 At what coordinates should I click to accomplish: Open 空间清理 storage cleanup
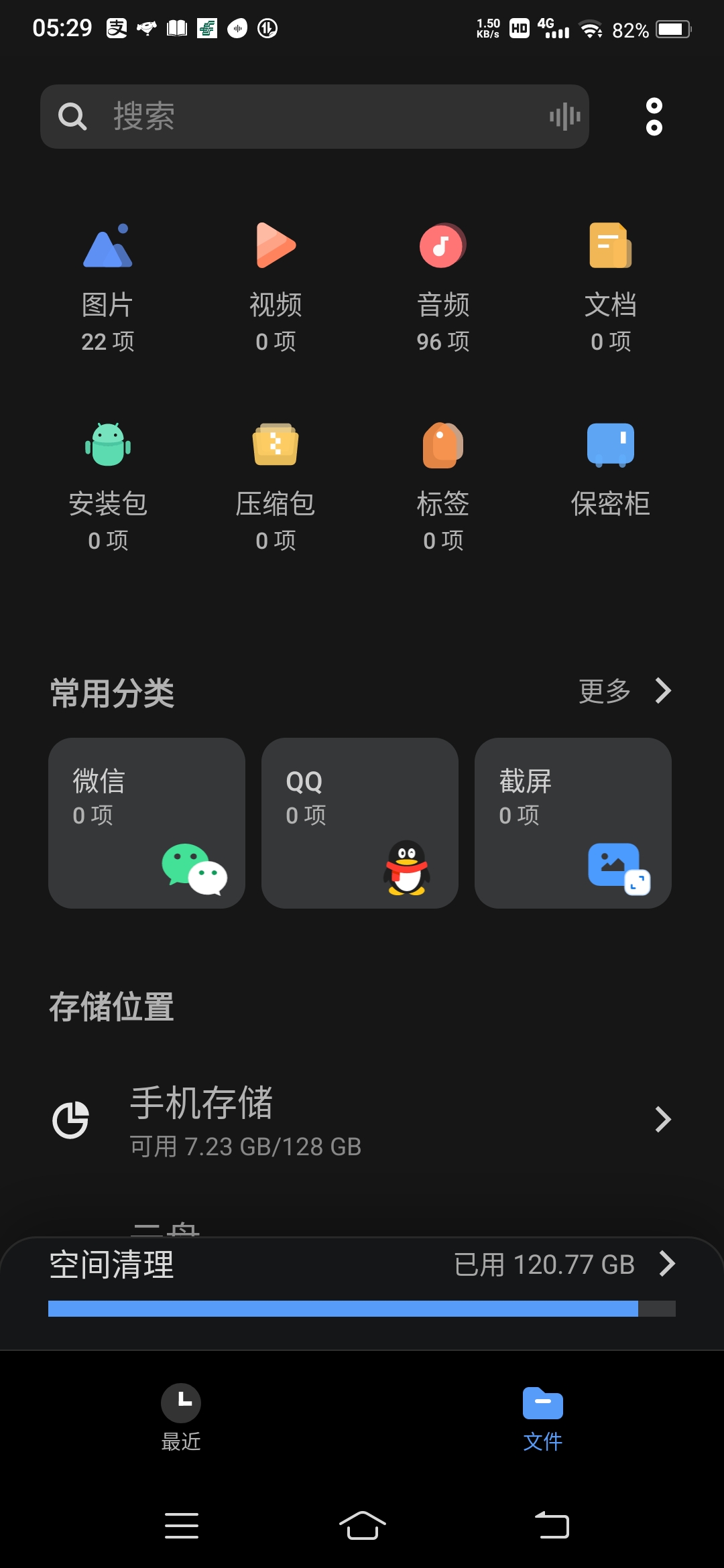tap(362, 1265)
